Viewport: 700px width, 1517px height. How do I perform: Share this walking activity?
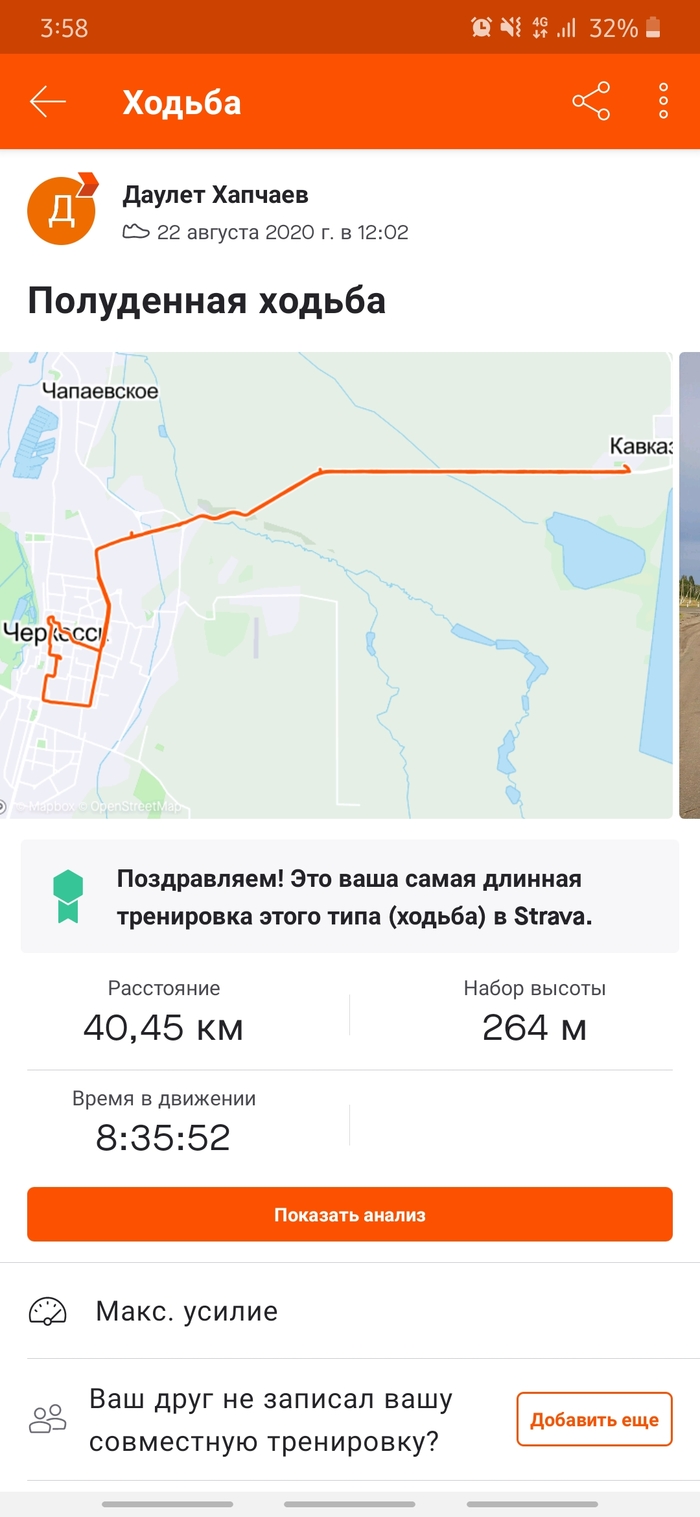tap(591, 102)
